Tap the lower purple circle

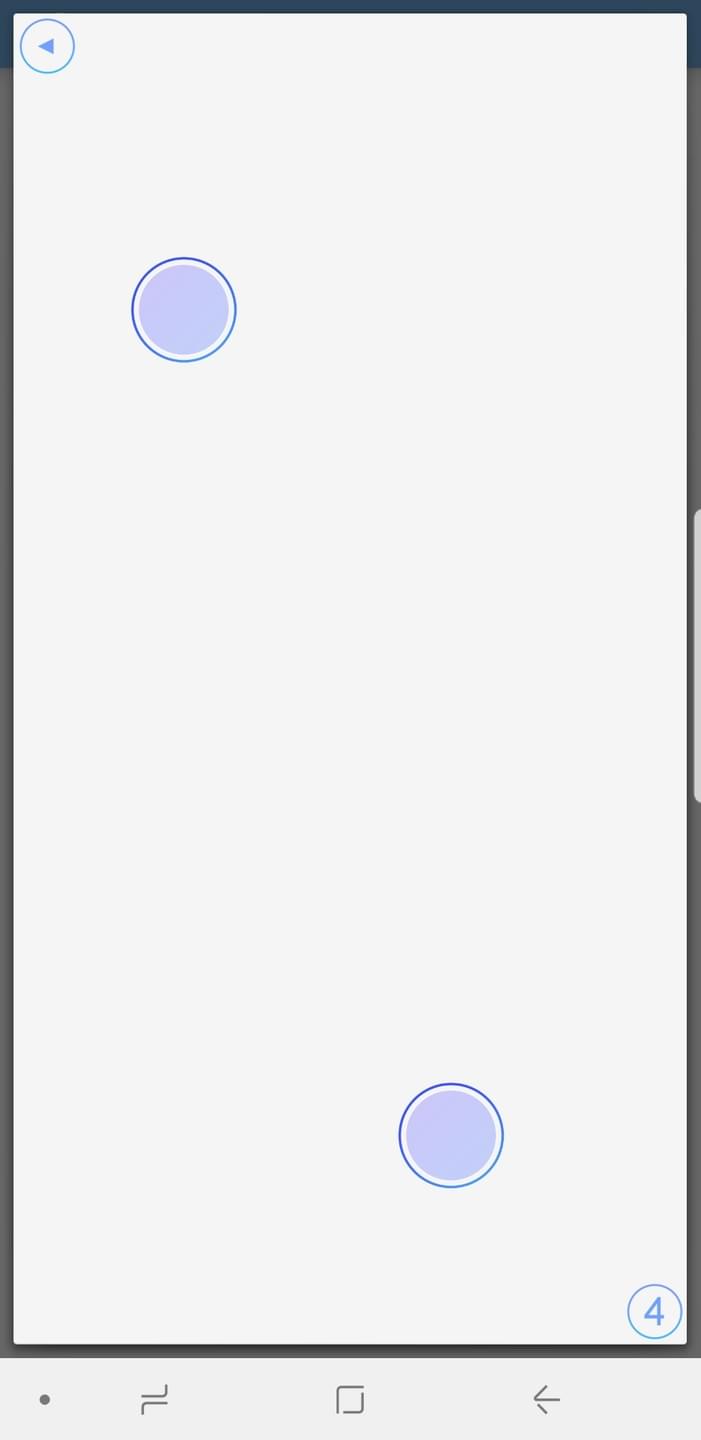451,1136
